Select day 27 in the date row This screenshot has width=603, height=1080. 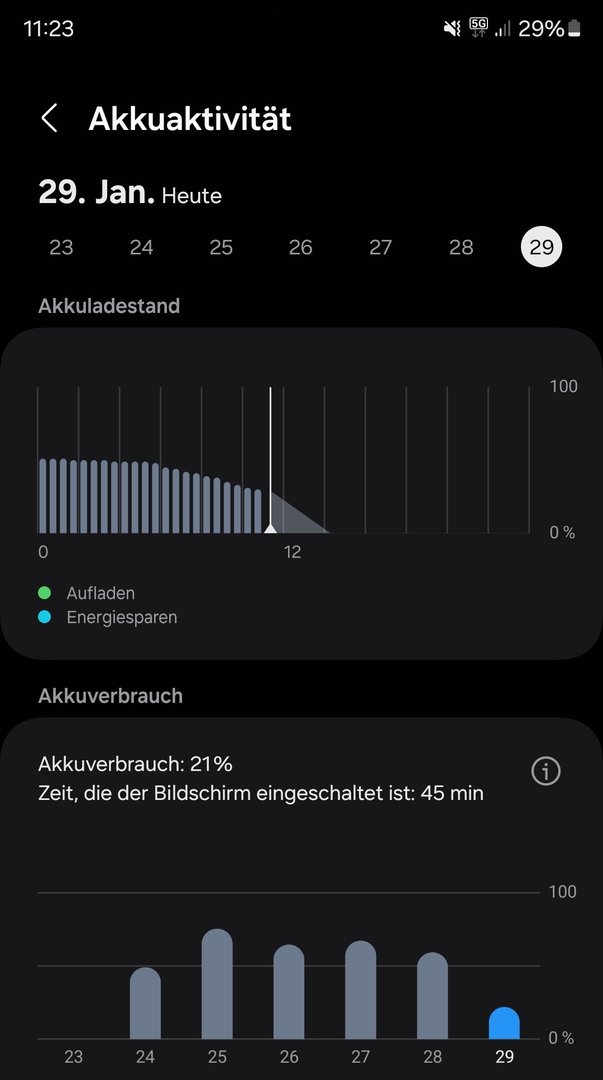tap(381, 247)
